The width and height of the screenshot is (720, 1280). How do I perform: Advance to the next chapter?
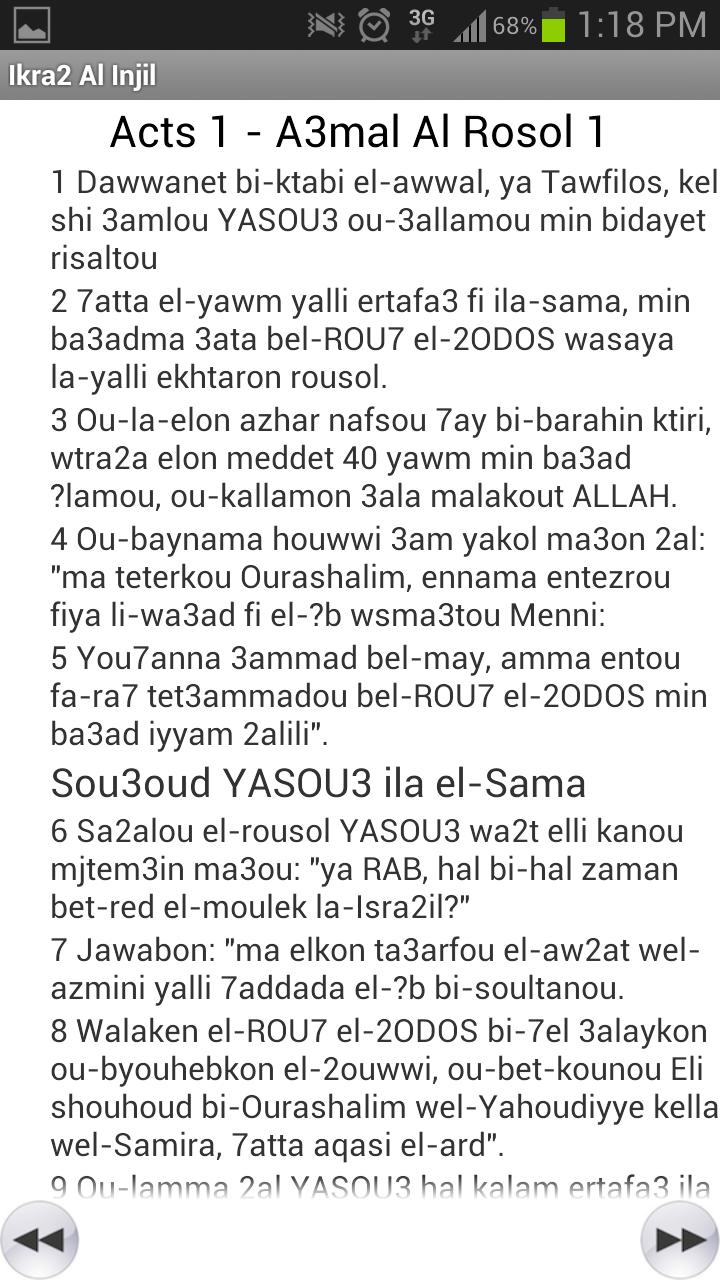point(681,1239)
